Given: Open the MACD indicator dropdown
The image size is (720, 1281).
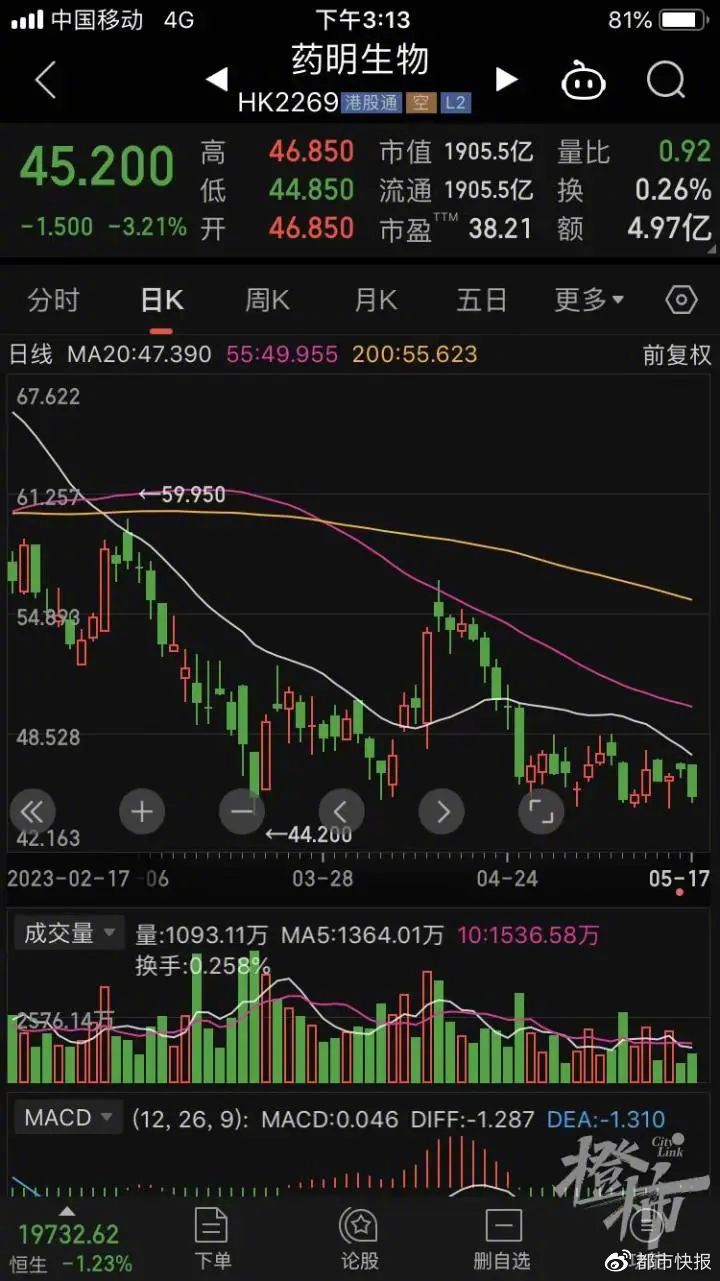Looking at the screenshot, I should tap(68, 1118).
